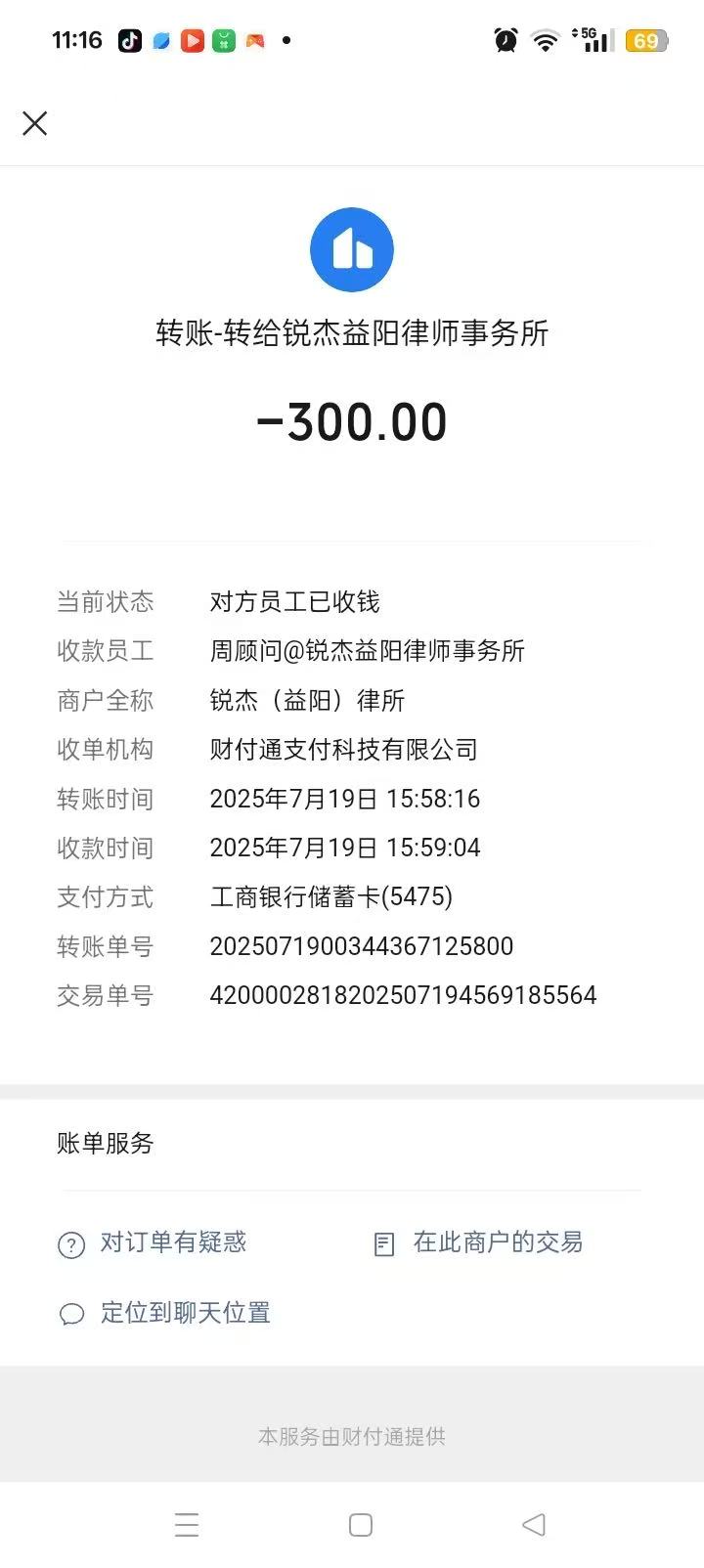Go back using the system back button
The width and height of the screenshot is (704, 1568).
[x=533, y=1524]
